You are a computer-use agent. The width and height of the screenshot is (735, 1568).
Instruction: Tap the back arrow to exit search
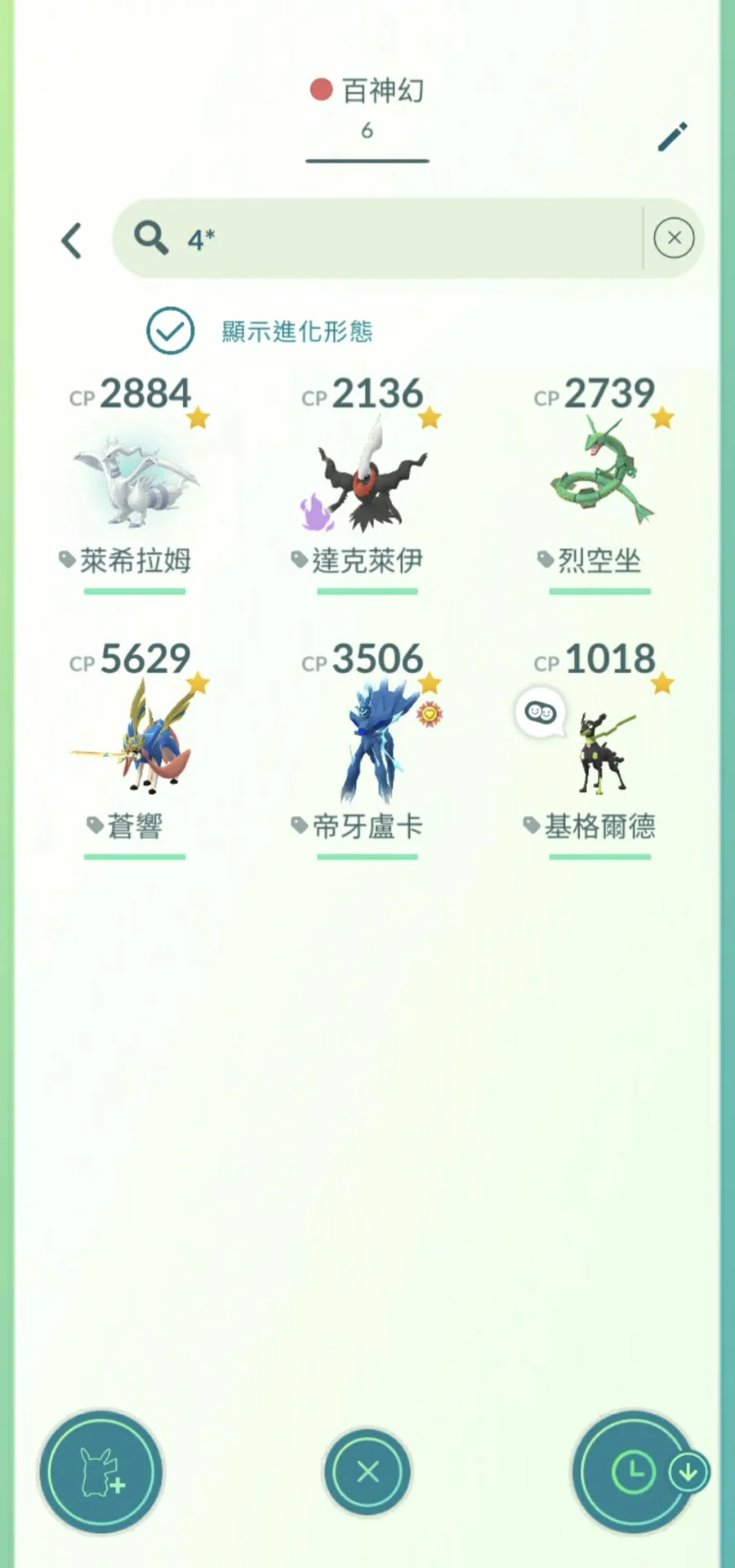[71, 239]
